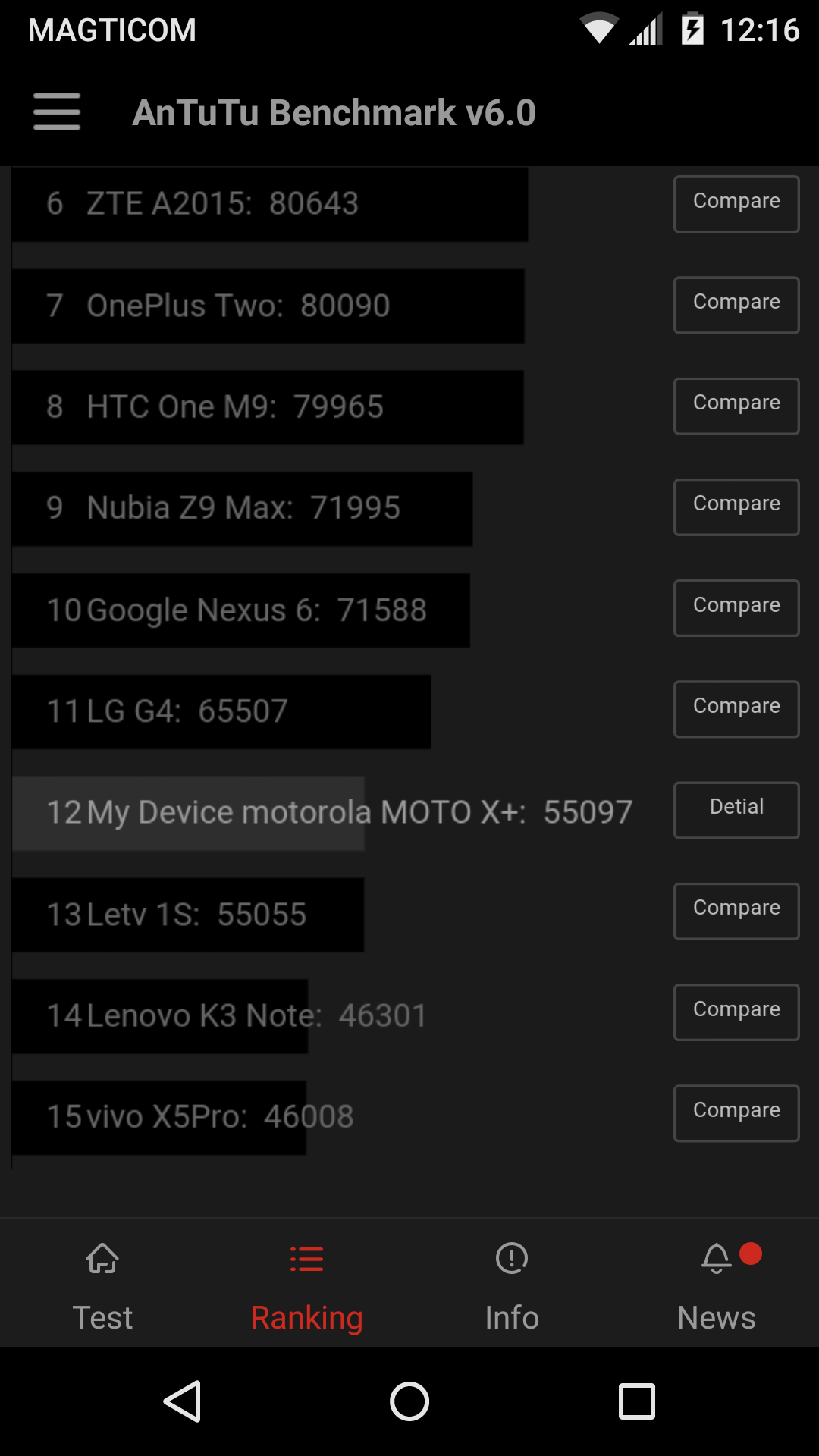Viewport: 819px width, 1456px height.
Task: Switch to the Test tab
Action: [x=102, y=1285]
